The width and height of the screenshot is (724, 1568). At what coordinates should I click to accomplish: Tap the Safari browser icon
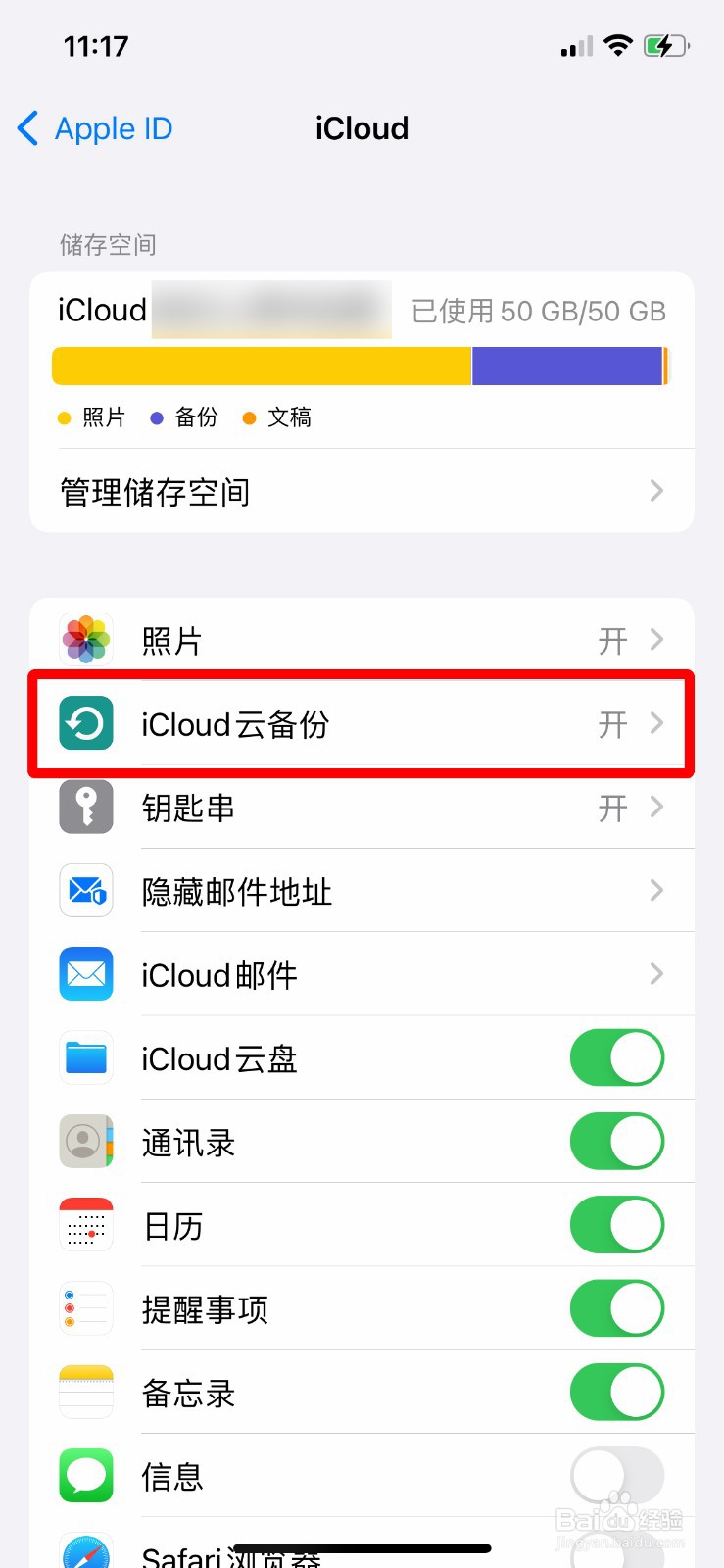click(85, 1553)
